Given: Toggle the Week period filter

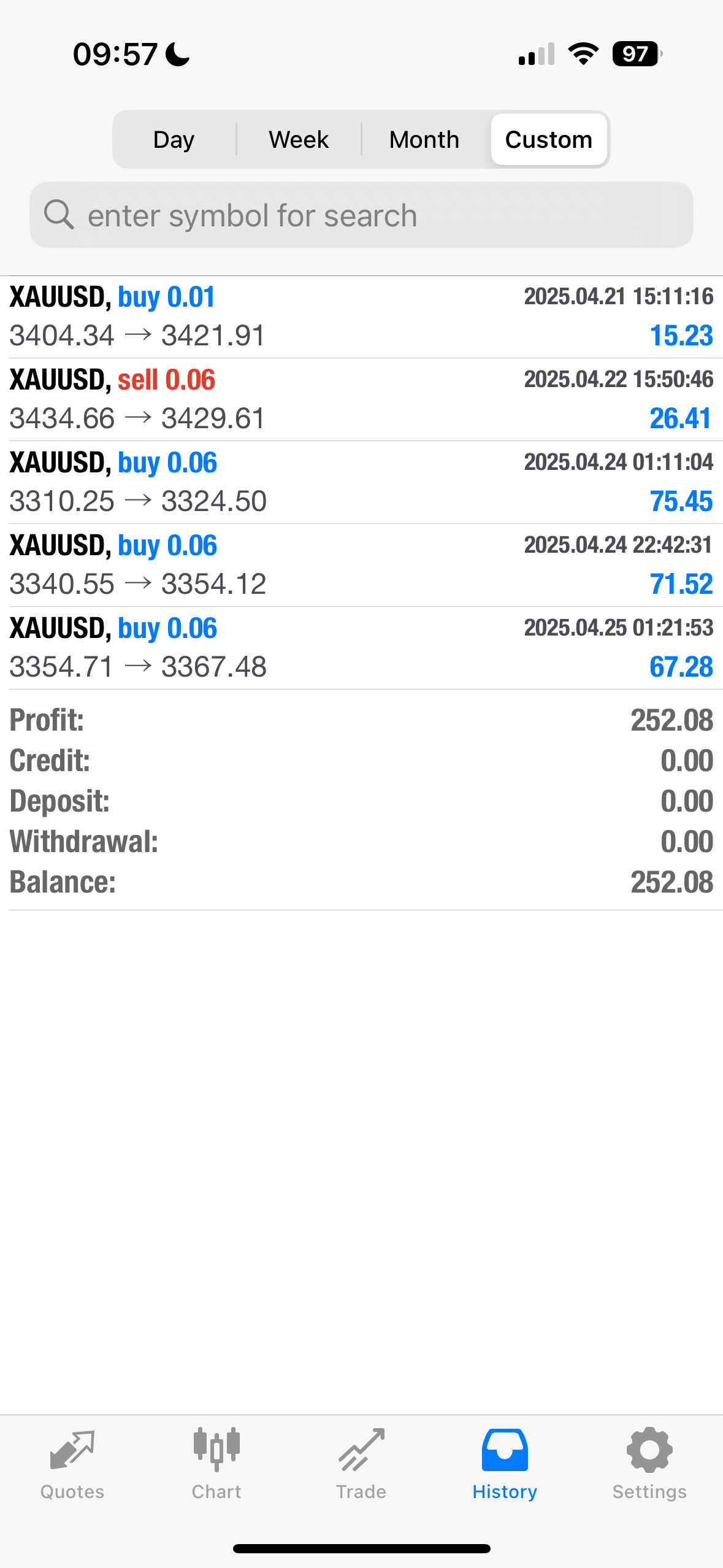Looking at the screenshot, I should (x=297, y=139).
